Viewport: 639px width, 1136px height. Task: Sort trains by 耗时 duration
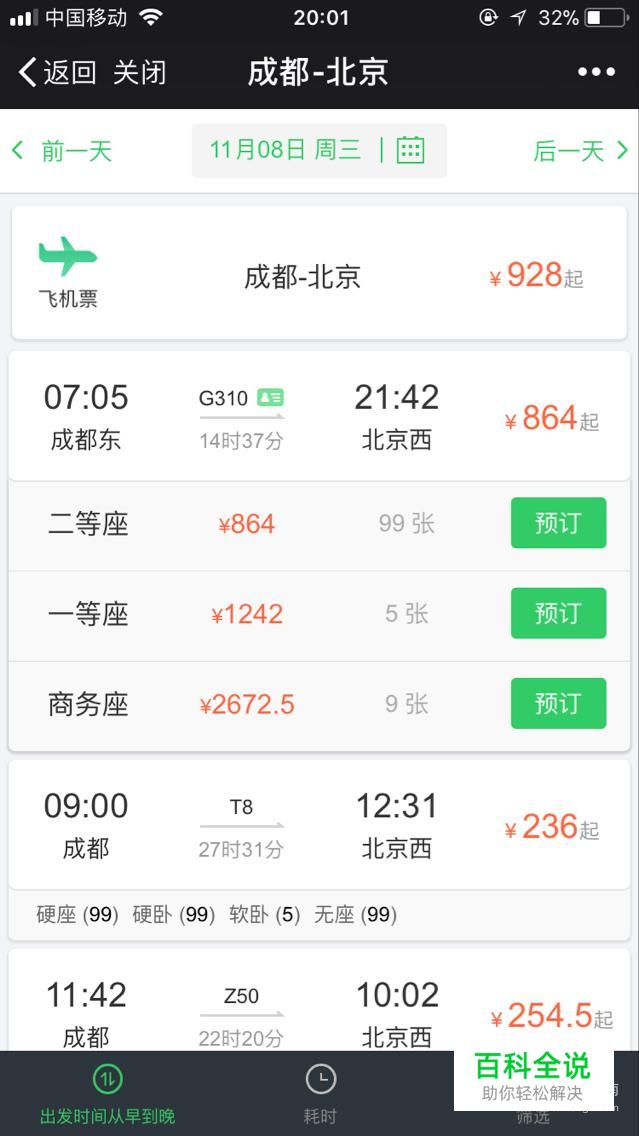(320, 1093)
